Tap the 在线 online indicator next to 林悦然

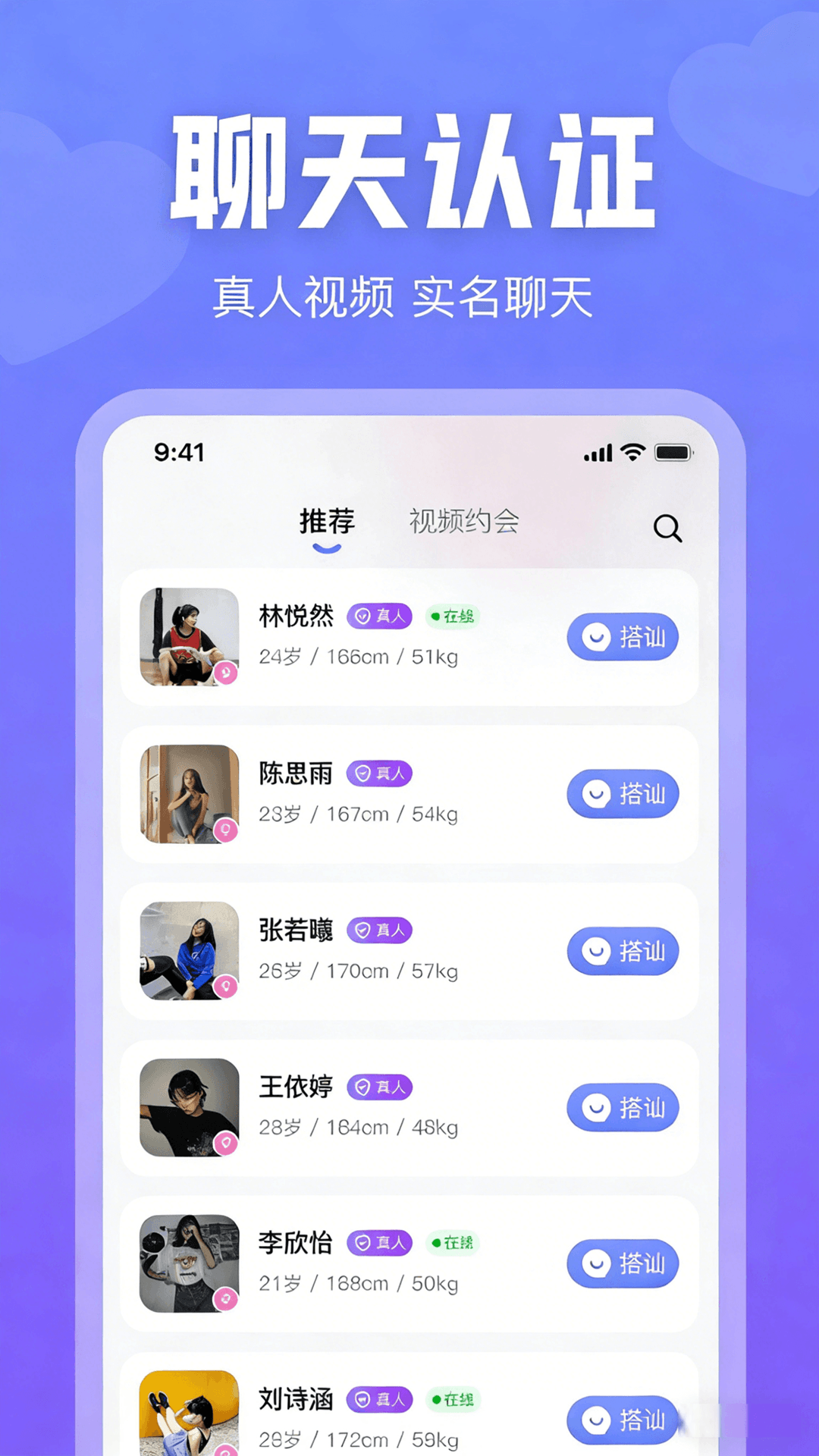point(453,616)
